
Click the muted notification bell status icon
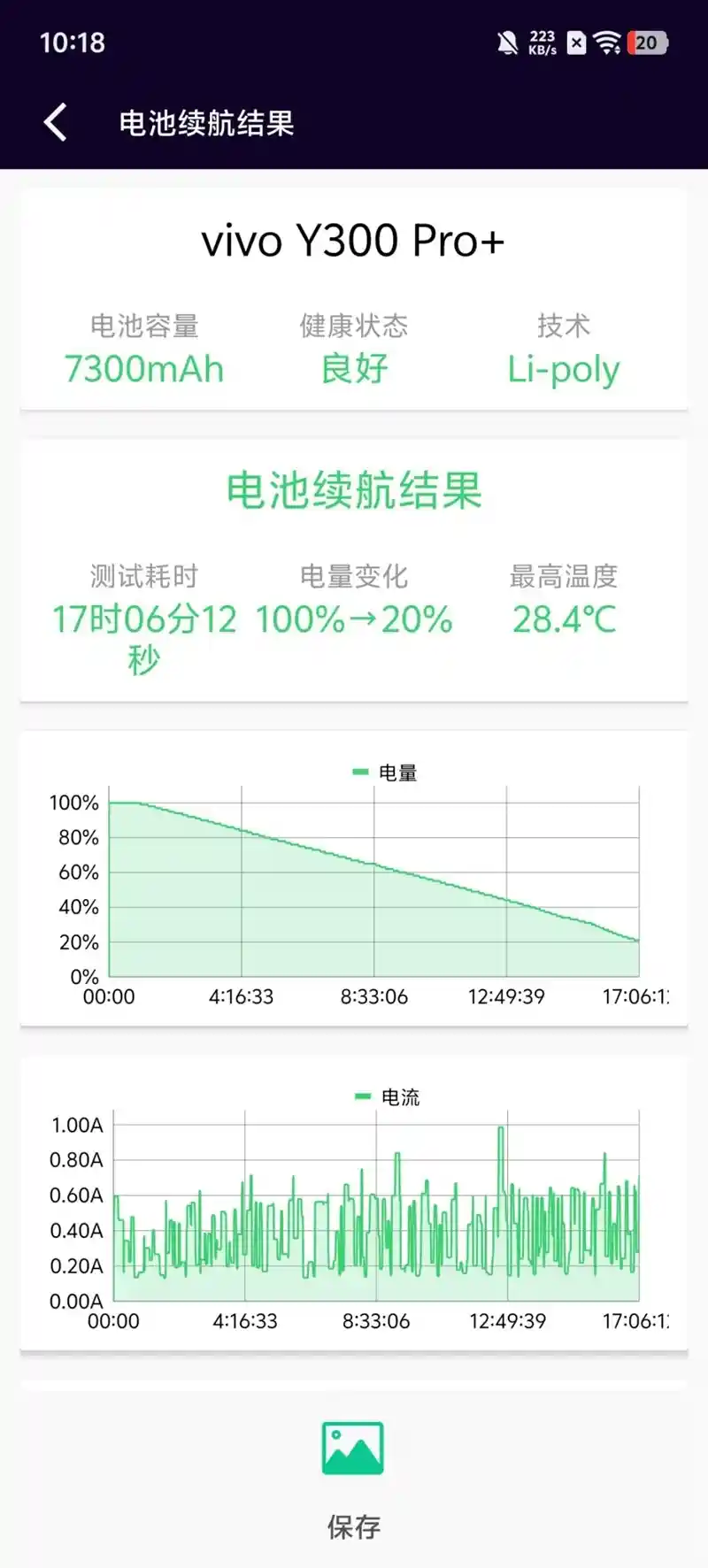(x=505, y=42)
